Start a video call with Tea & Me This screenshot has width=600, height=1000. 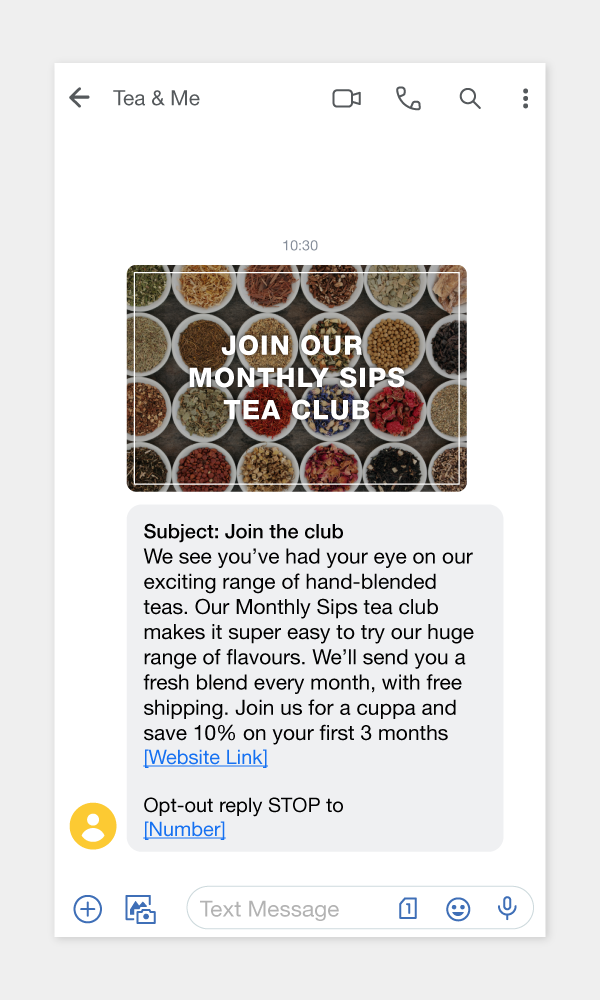click(346, 98)
